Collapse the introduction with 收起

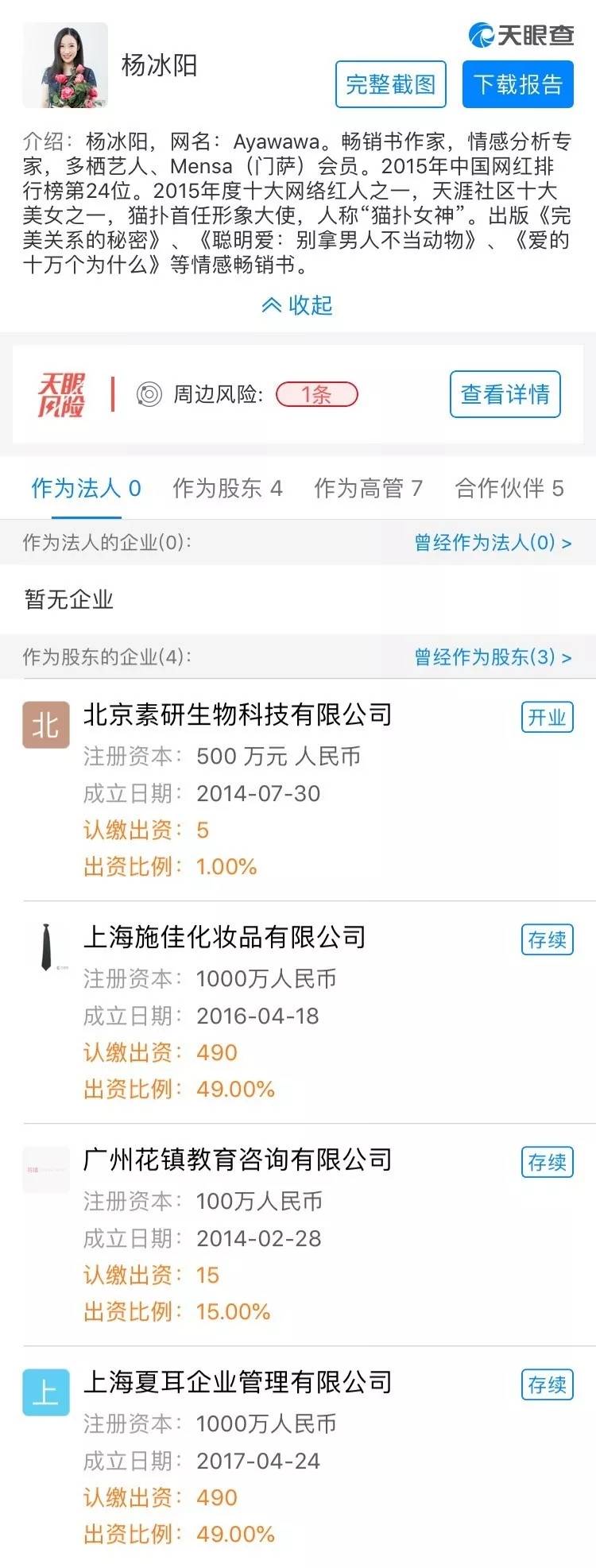tap(297, 305)
